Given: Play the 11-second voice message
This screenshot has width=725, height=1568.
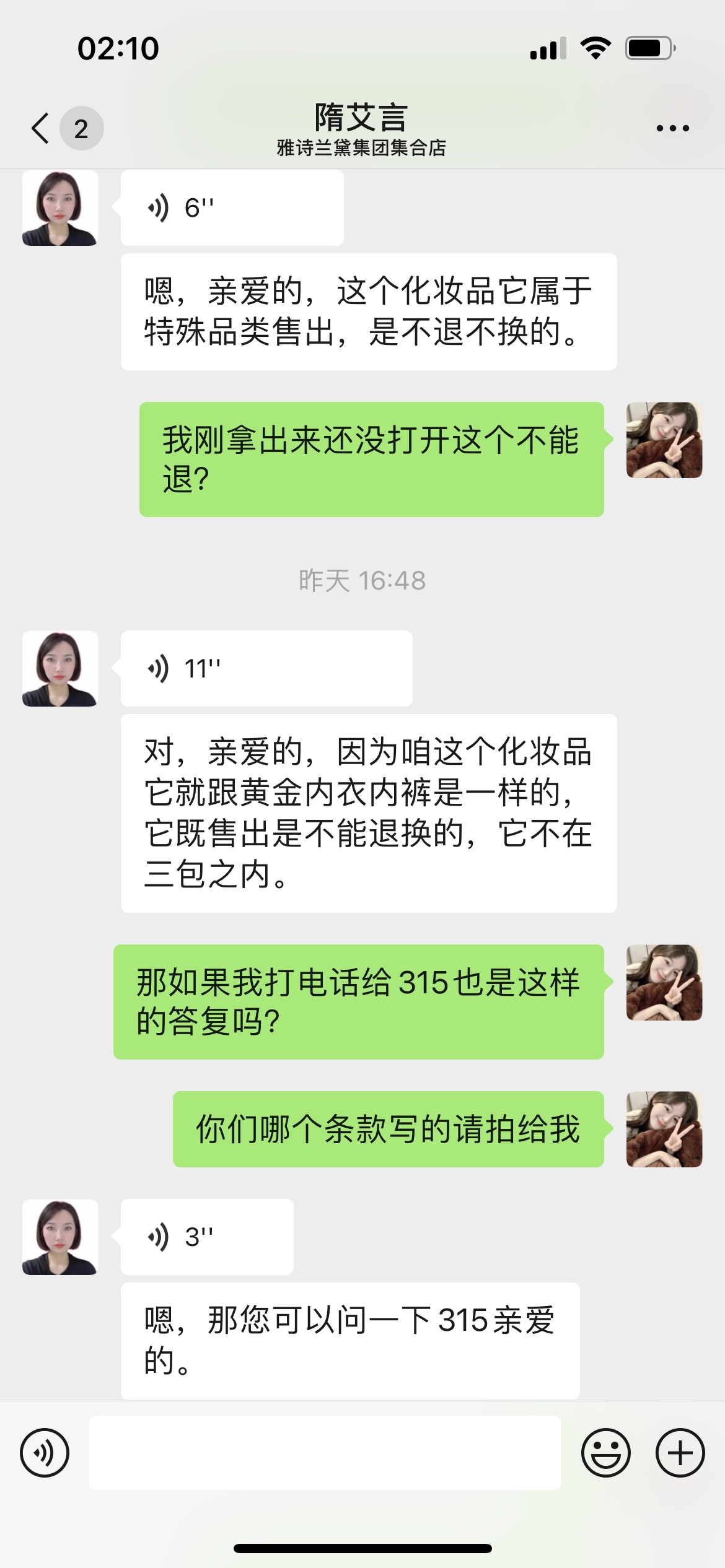Looking at the screenshot, I should (266, 669).
